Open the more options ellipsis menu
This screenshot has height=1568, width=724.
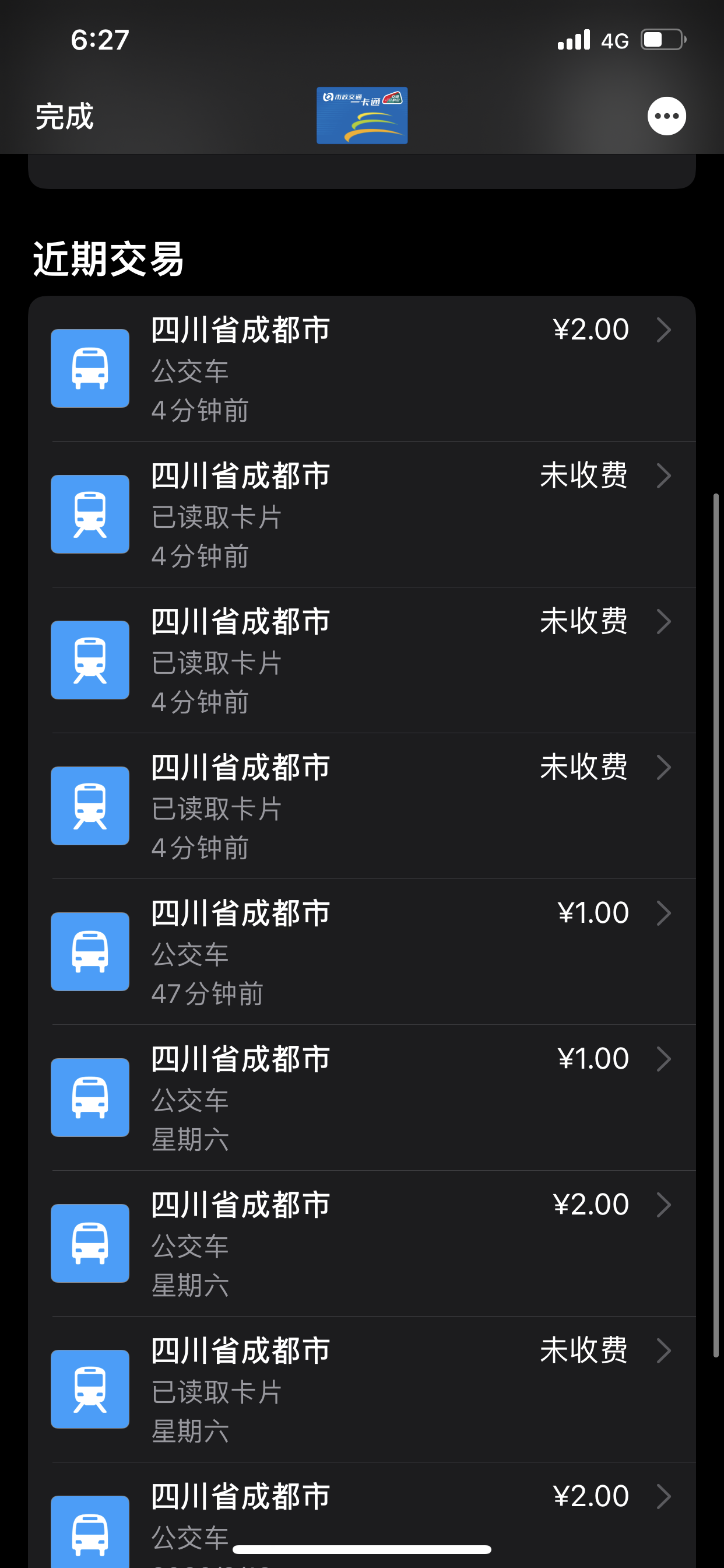point(666,116)
